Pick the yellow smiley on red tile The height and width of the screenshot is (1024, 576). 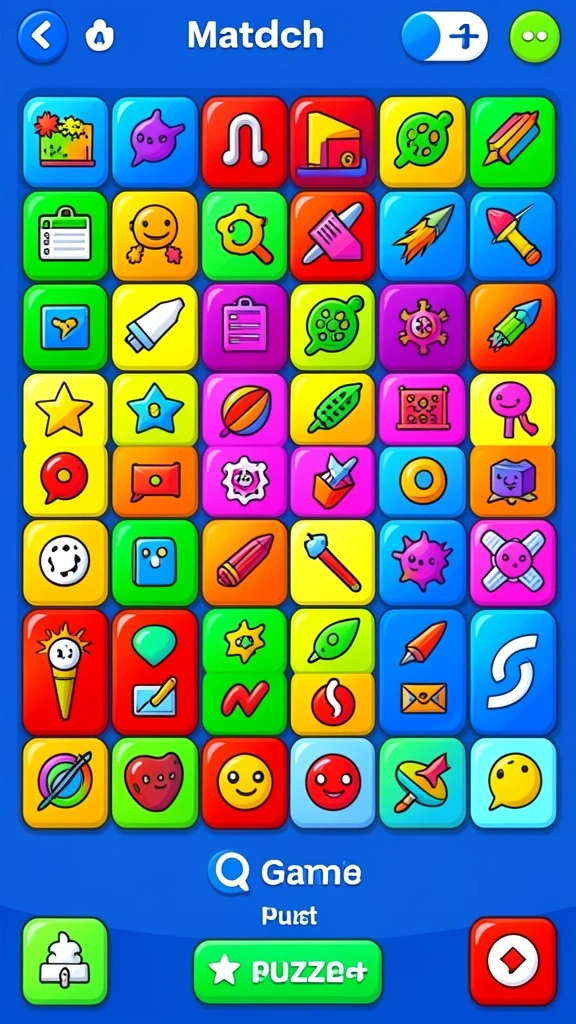[x=244, y=783]
